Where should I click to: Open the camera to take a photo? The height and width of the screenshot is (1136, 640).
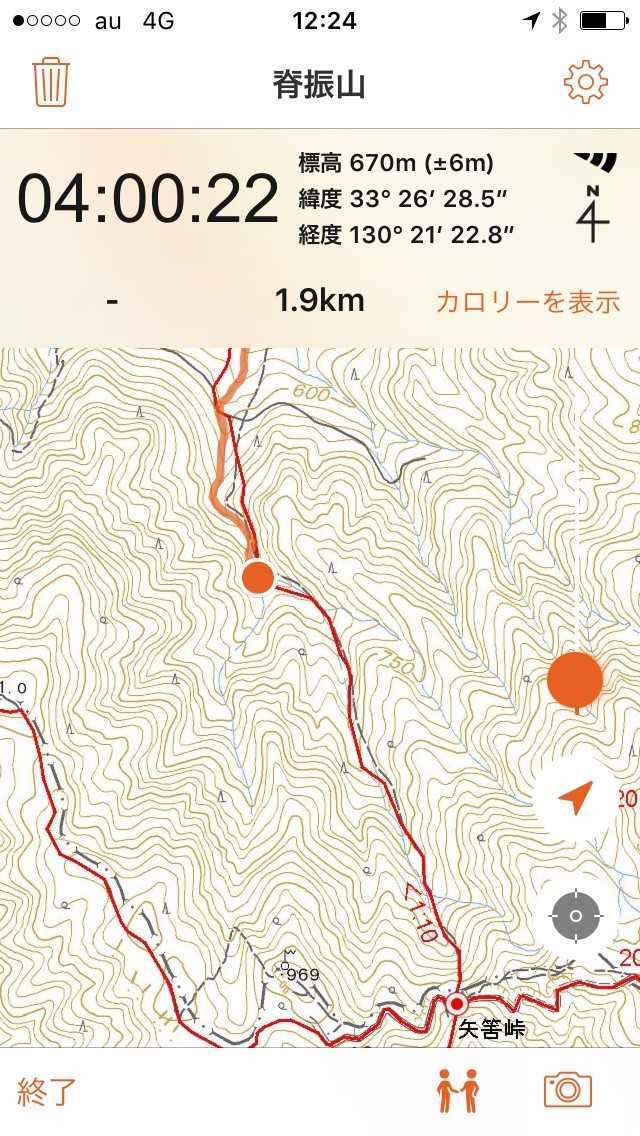pos(568,1091)
